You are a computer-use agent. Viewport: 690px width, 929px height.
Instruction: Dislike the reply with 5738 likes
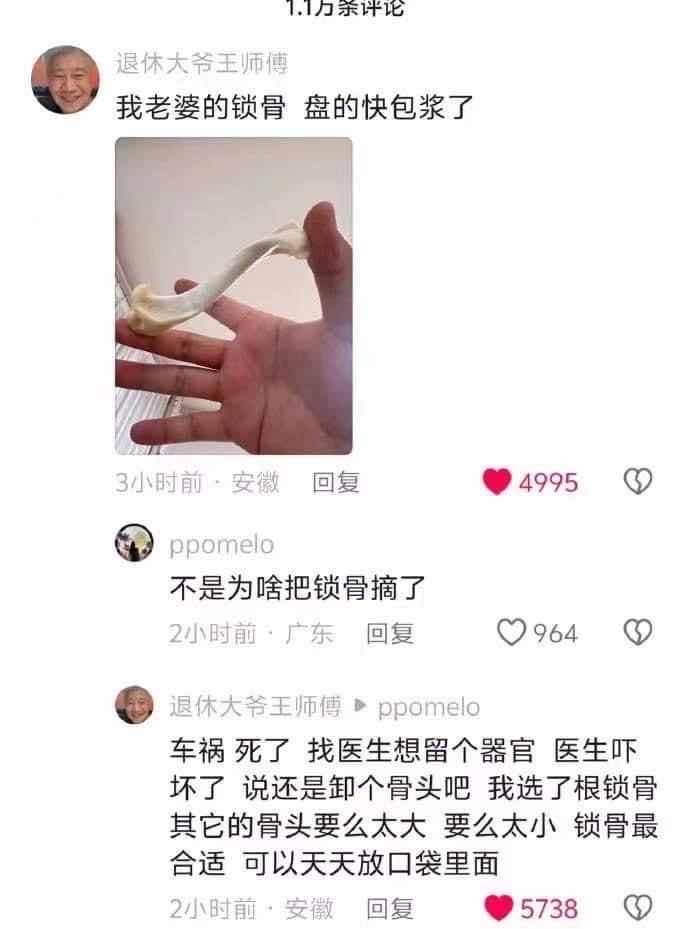point(637,908)
